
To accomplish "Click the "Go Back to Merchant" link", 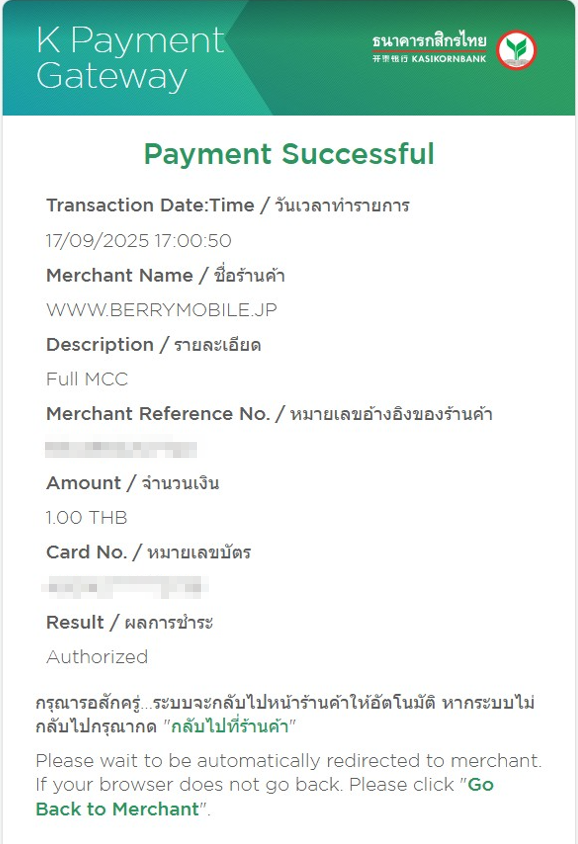I will pos(264,797).
